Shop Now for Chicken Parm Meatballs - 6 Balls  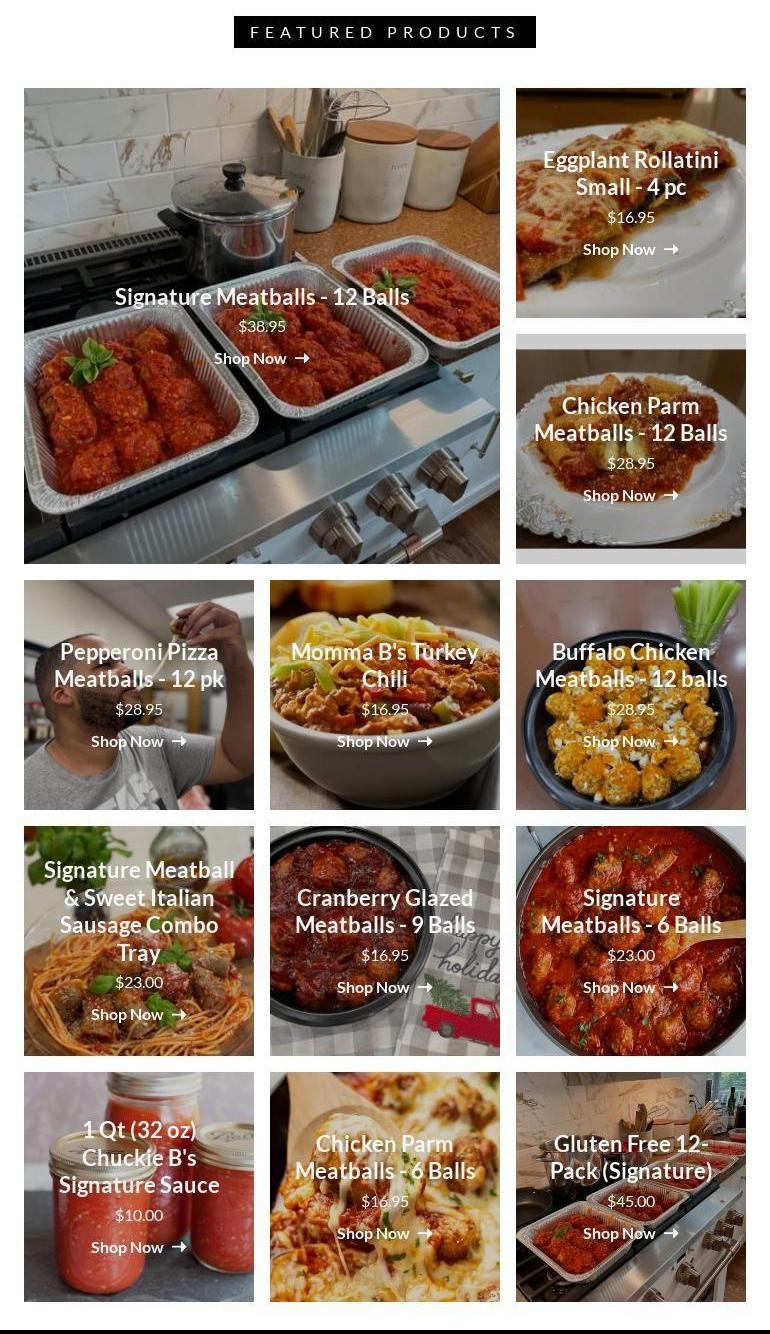pos(384,1234)
